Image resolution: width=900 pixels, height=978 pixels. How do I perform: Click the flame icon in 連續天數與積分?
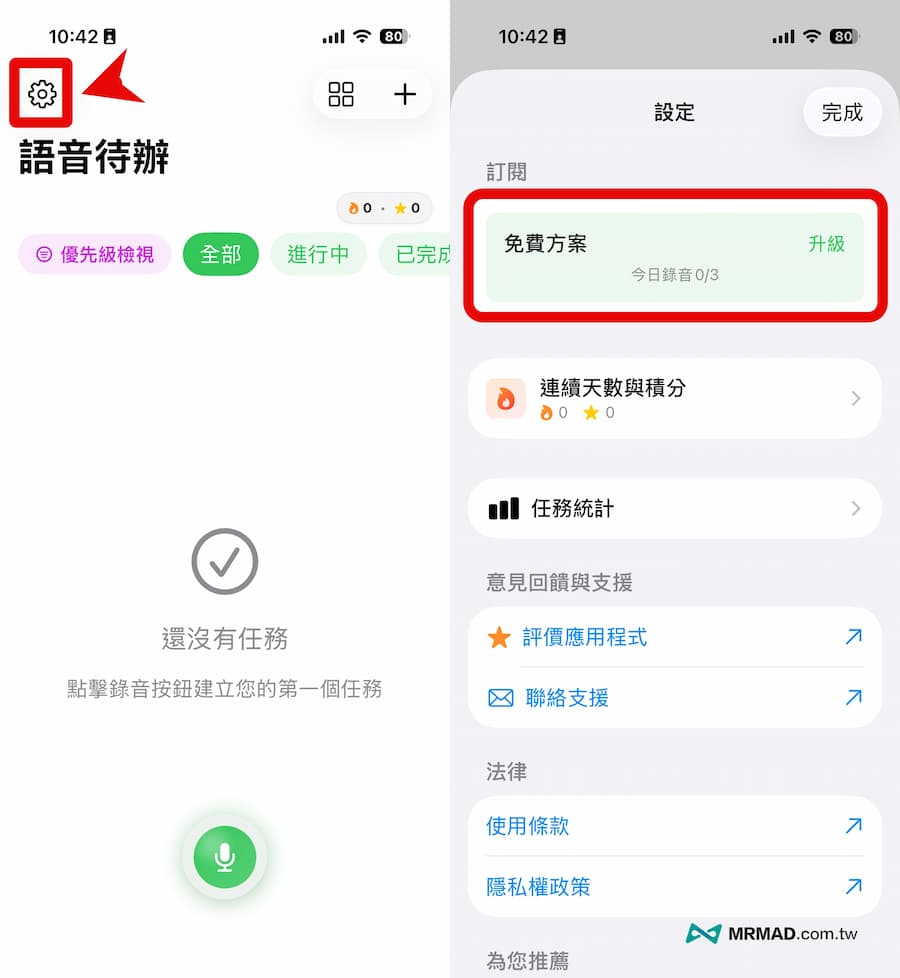(505, 399)
